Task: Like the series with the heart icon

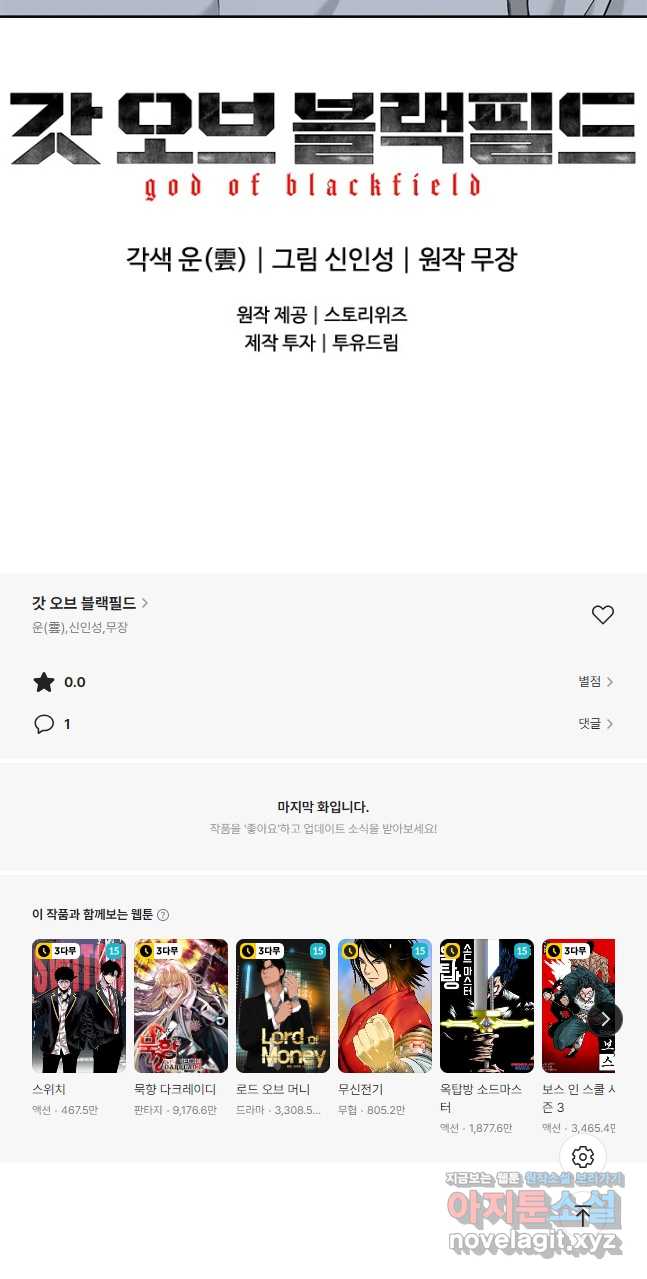Action: click(x=602, y=615)
